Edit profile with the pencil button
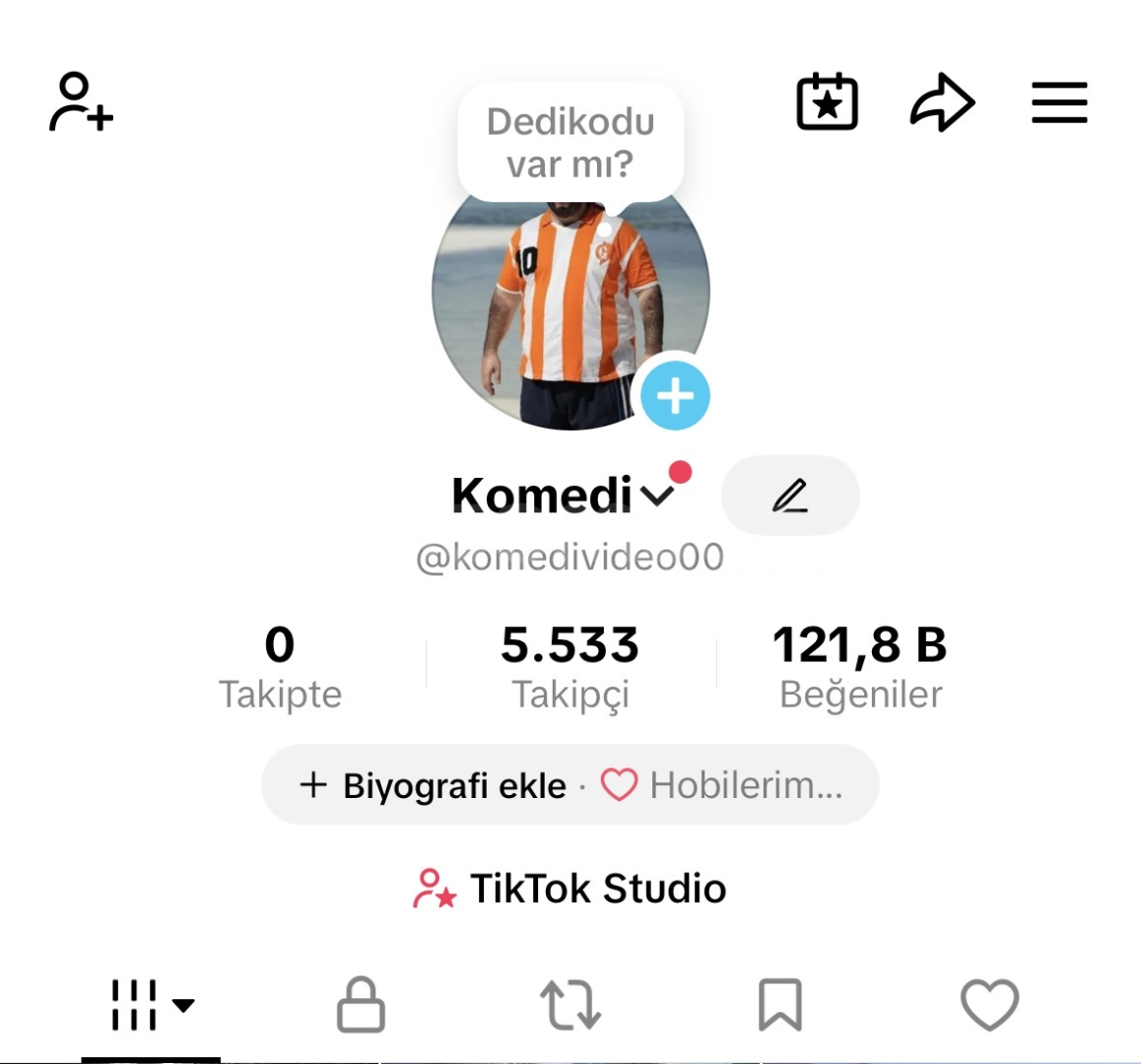The height and width of the screenshot is (1064, 1141). pos(790,495)
